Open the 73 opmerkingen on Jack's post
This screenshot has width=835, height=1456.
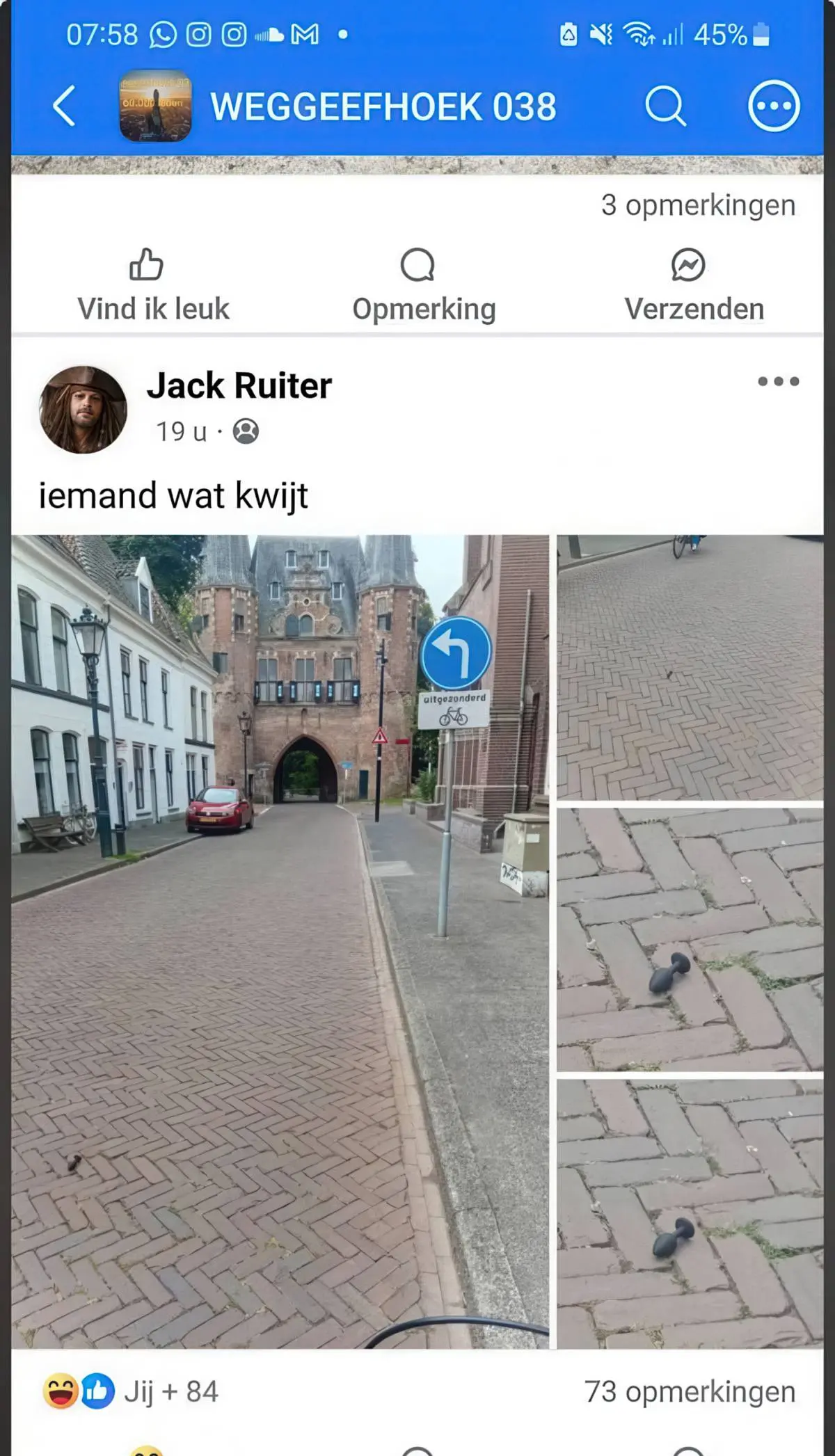[x=690, y=1392]
